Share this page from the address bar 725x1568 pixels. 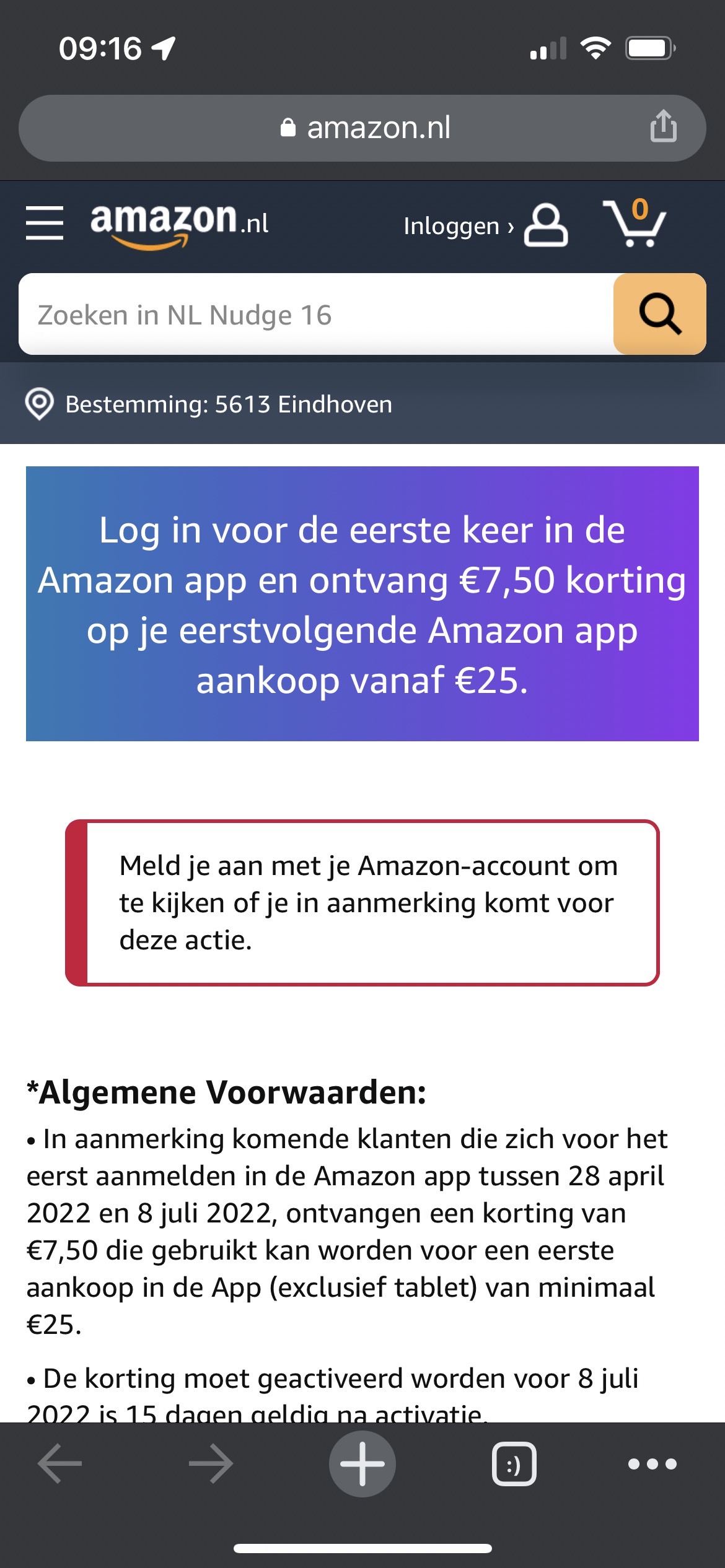point(663,126)
